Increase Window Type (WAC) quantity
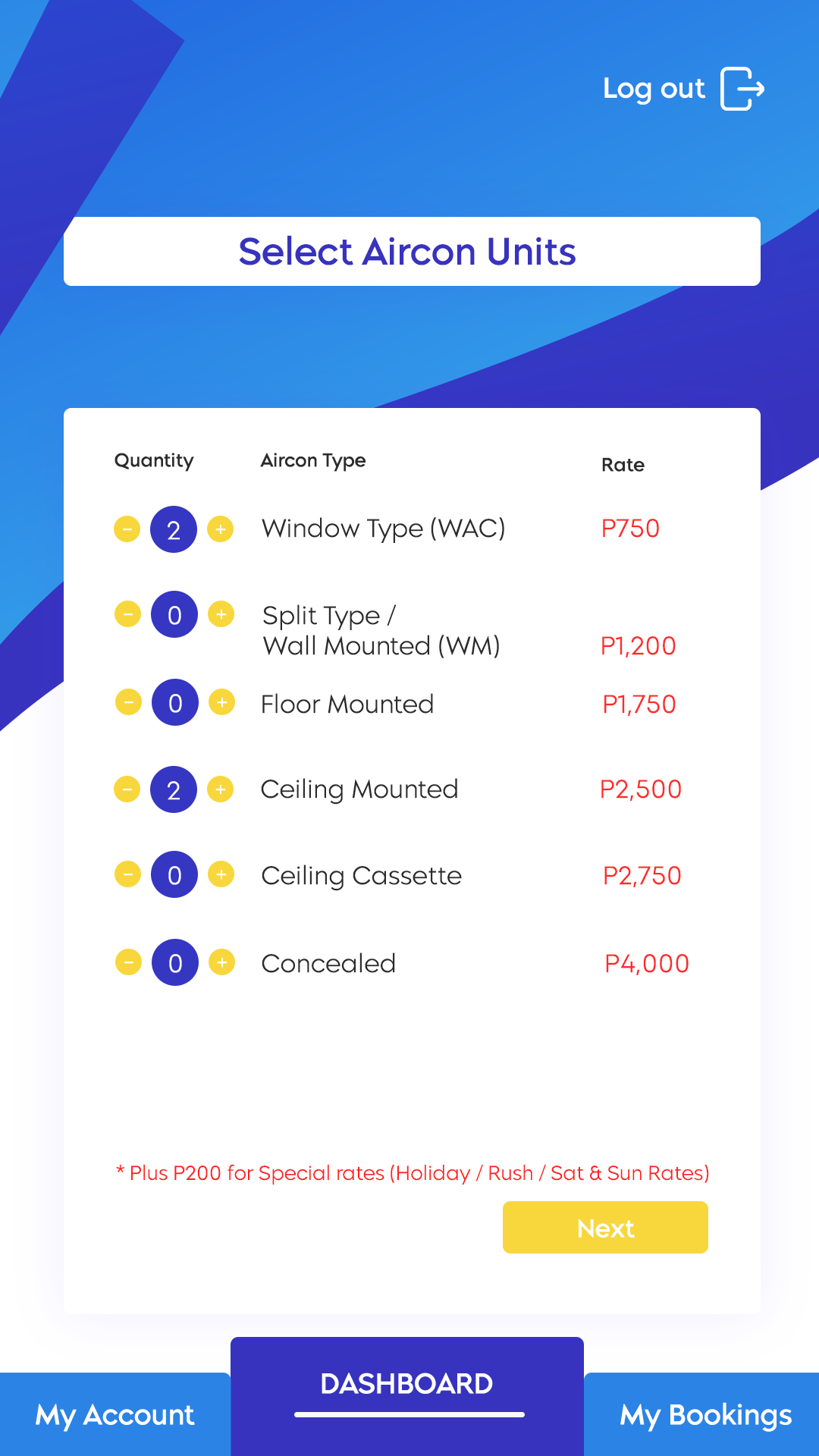 (x=221, y=529)
